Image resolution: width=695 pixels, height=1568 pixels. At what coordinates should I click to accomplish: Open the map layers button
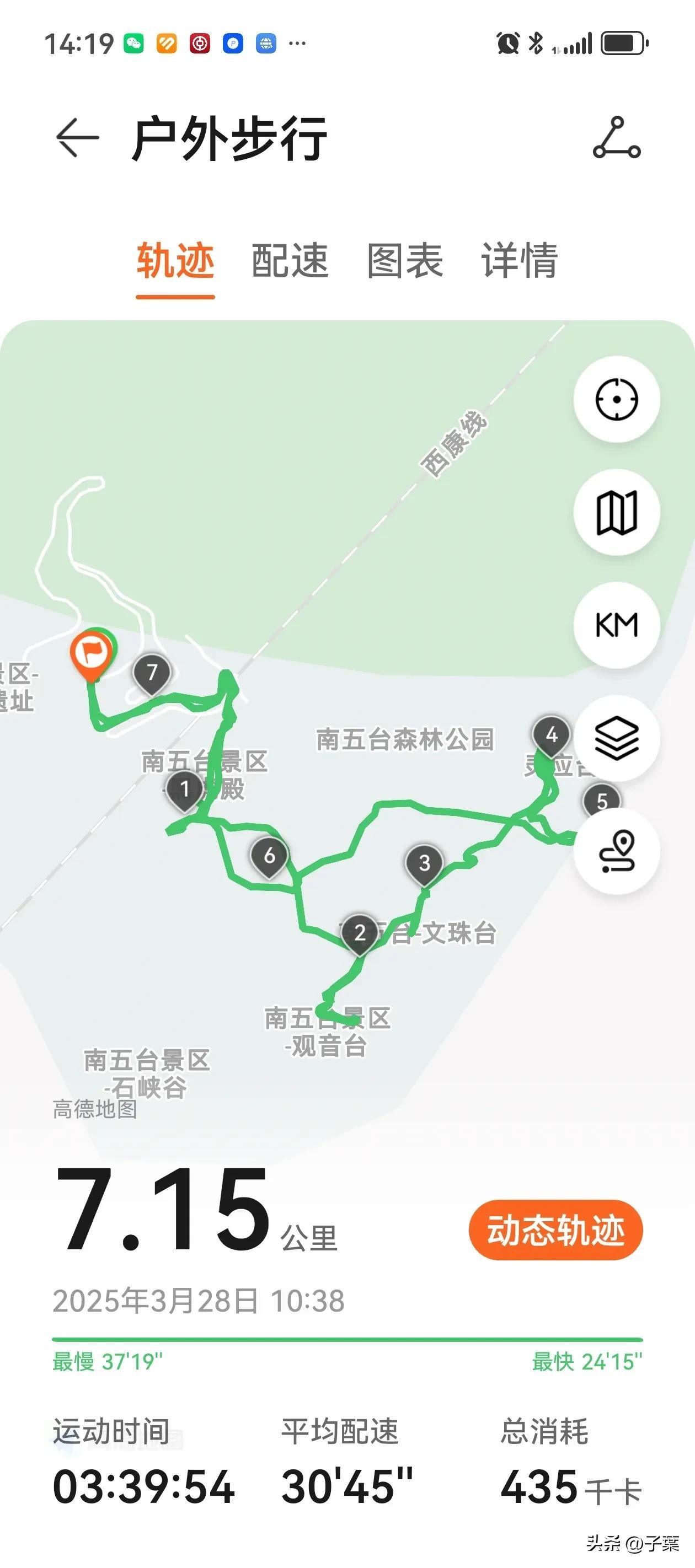point(617,738)
